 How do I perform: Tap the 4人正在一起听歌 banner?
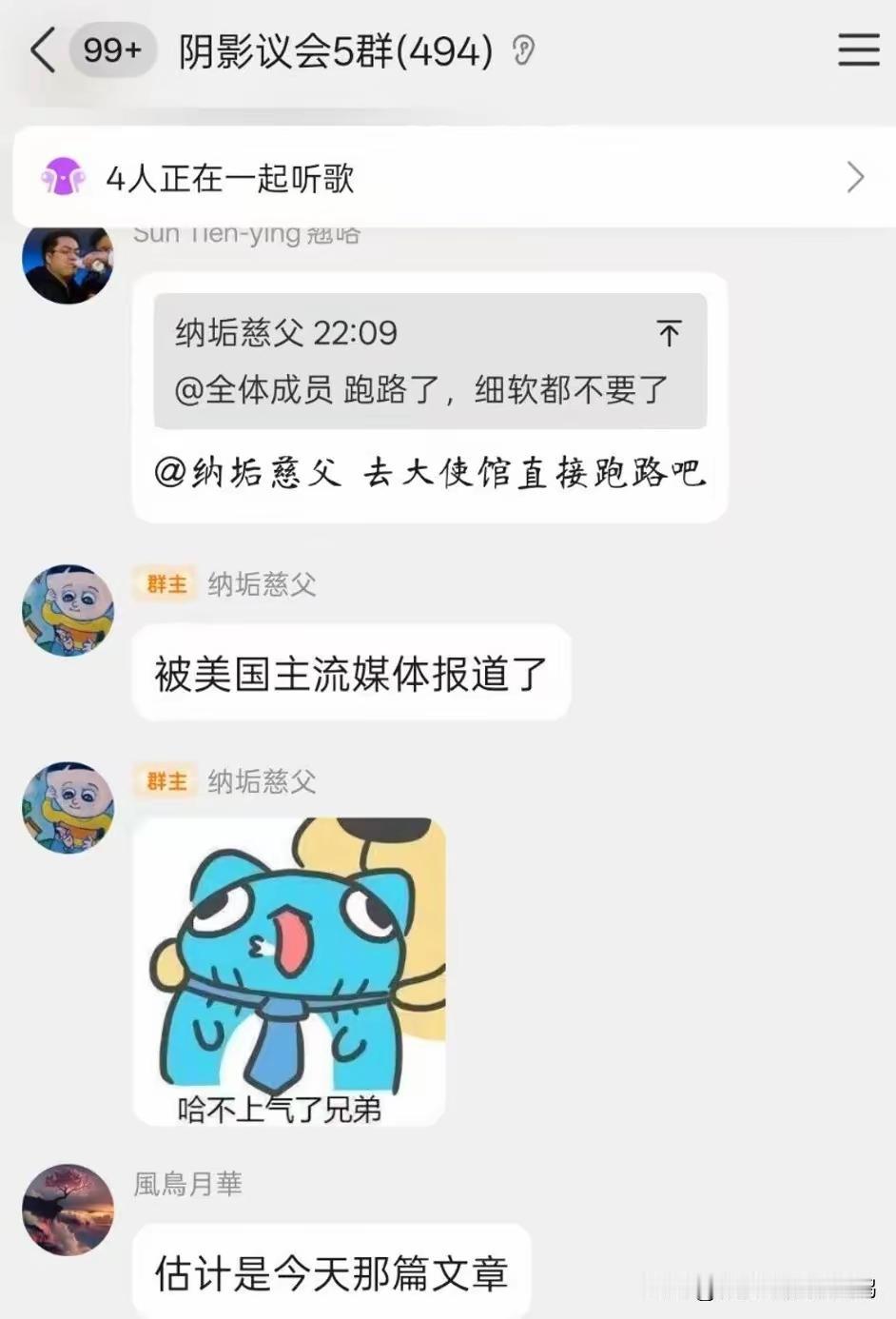[x=233, y=177]
